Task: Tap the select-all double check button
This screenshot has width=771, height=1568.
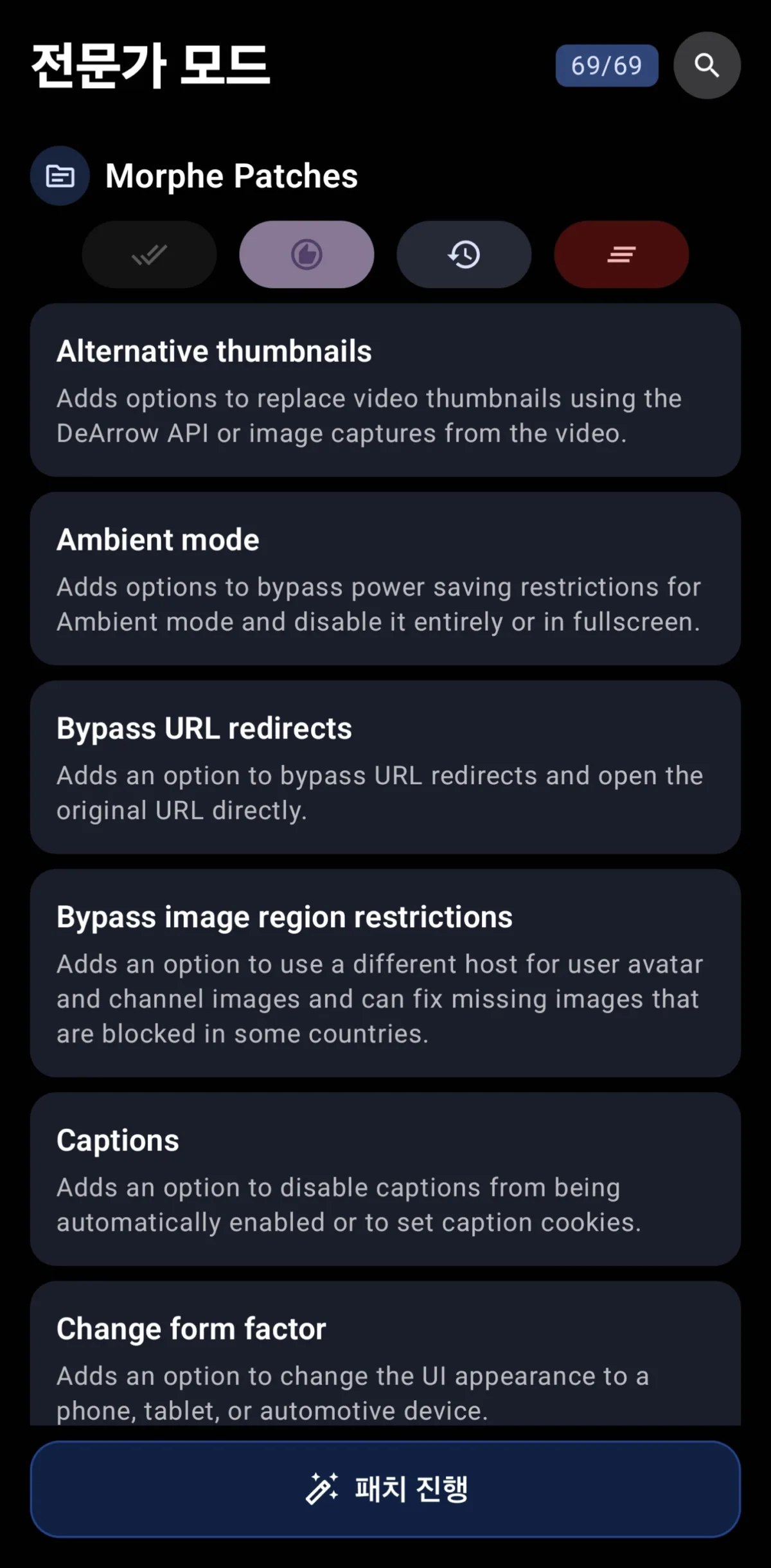Action: [x=149, y=255]
